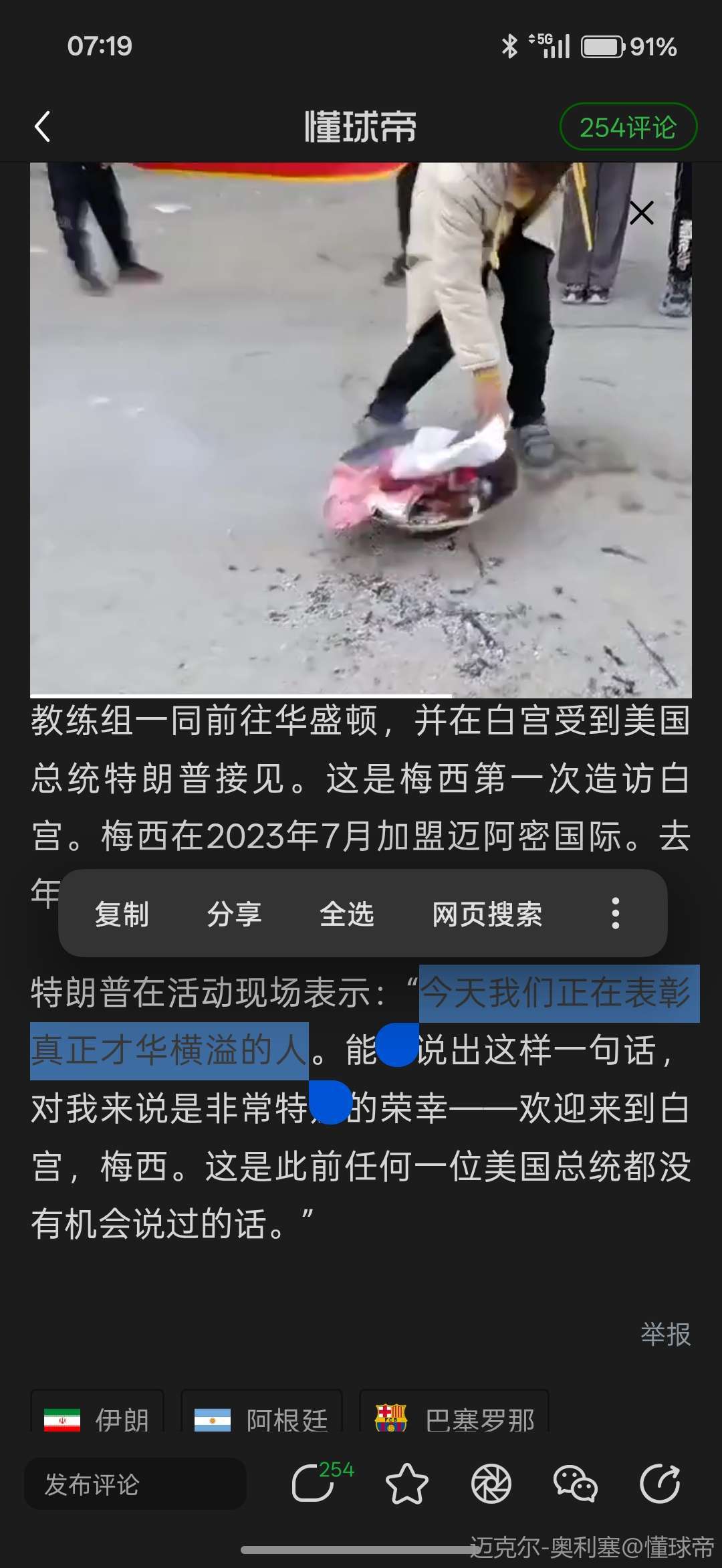Image resolution: width=722 pixels, height=1568 pixels.
Task: Close the floating video with the X
Action: pos(641,213)
